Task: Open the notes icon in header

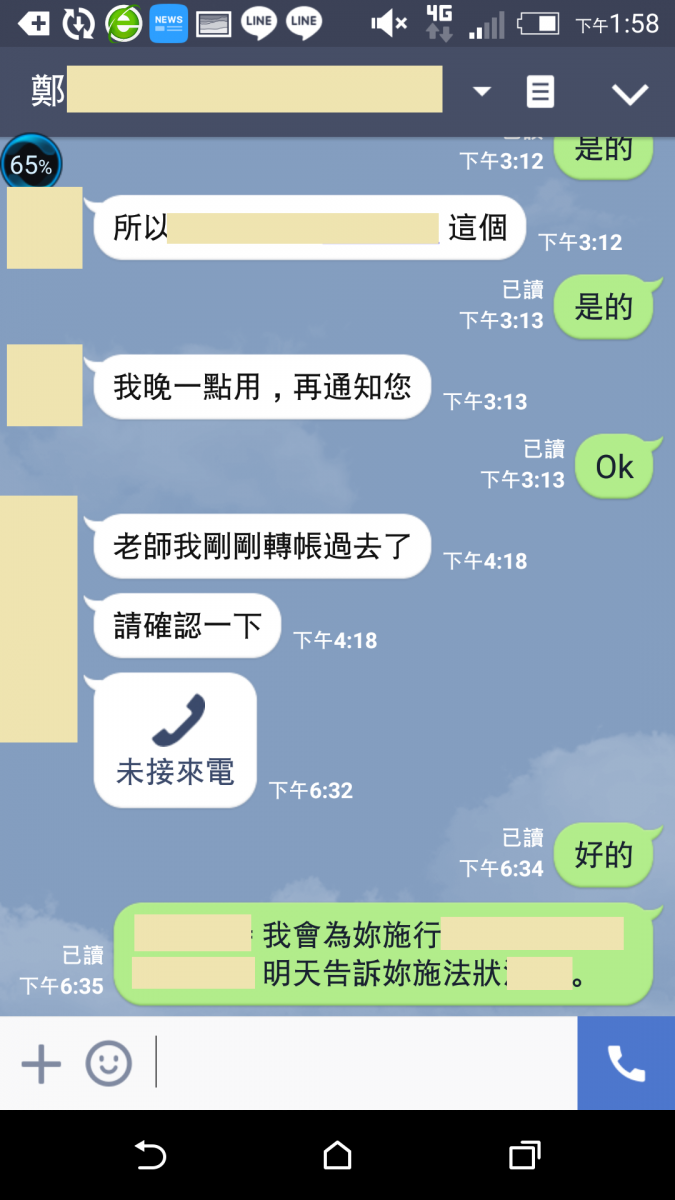Action: [x=540, y=92]
